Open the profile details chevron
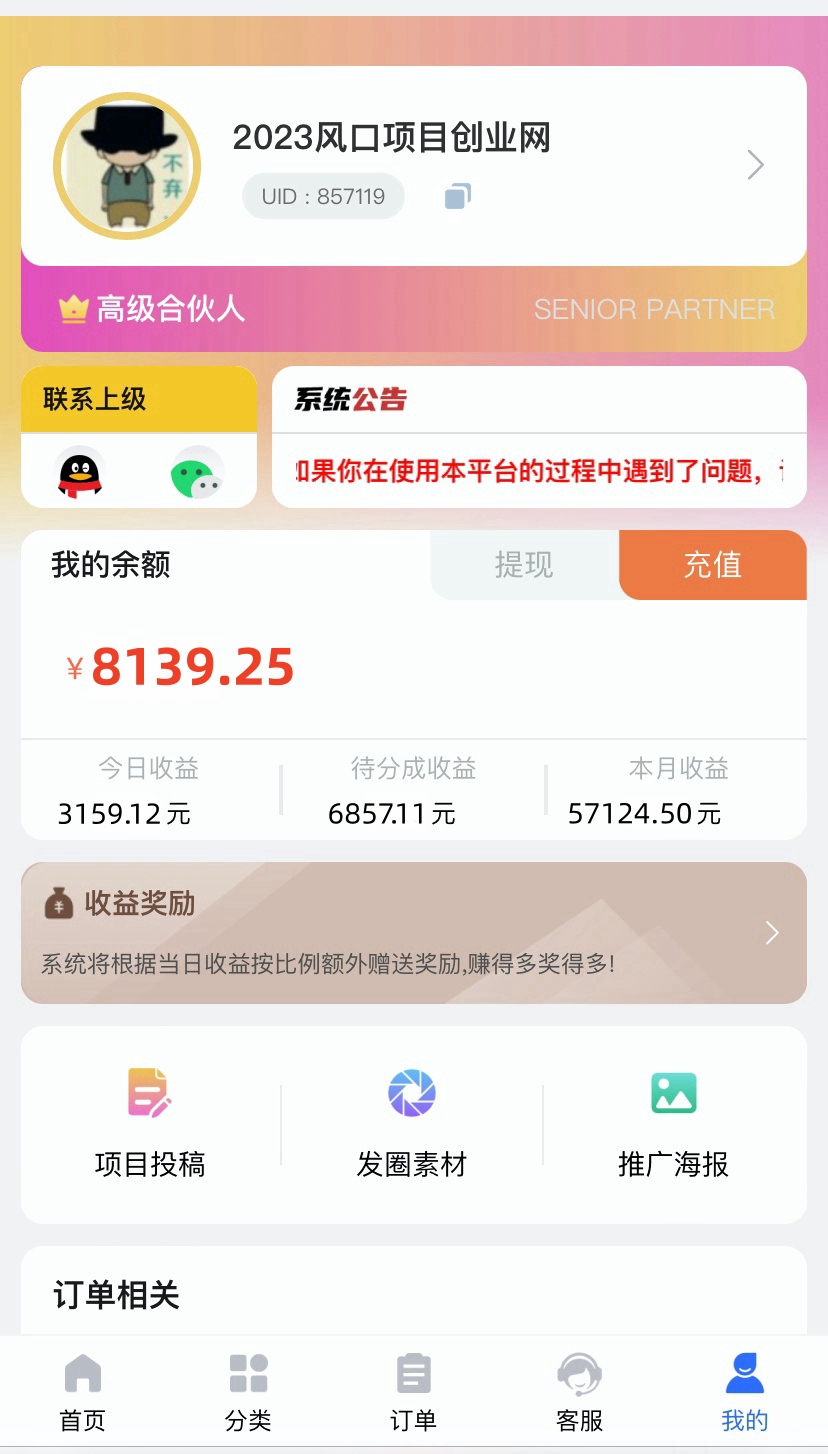The image size is (828, 1454). [x=756, y=165]
